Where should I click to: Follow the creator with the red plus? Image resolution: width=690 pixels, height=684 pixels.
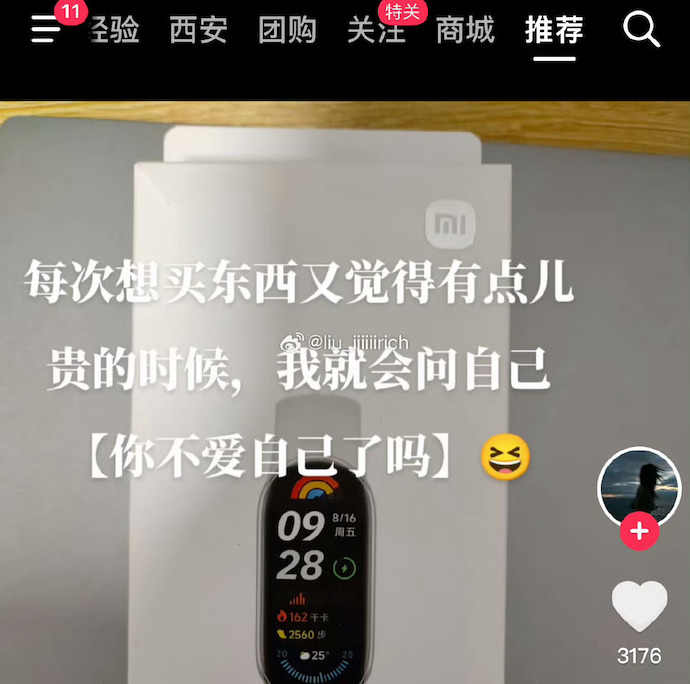(639, 532)
